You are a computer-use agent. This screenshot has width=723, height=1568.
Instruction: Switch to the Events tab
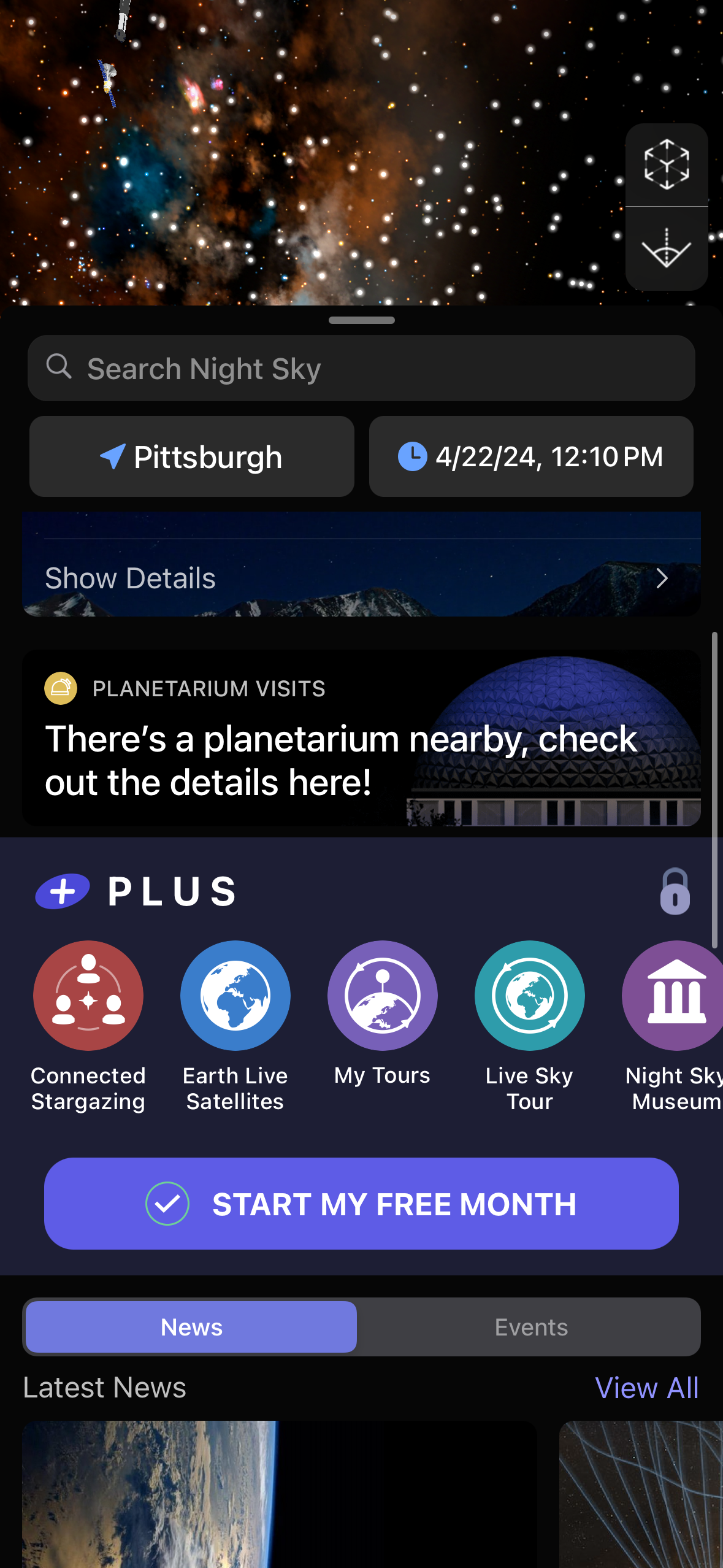530,1327
